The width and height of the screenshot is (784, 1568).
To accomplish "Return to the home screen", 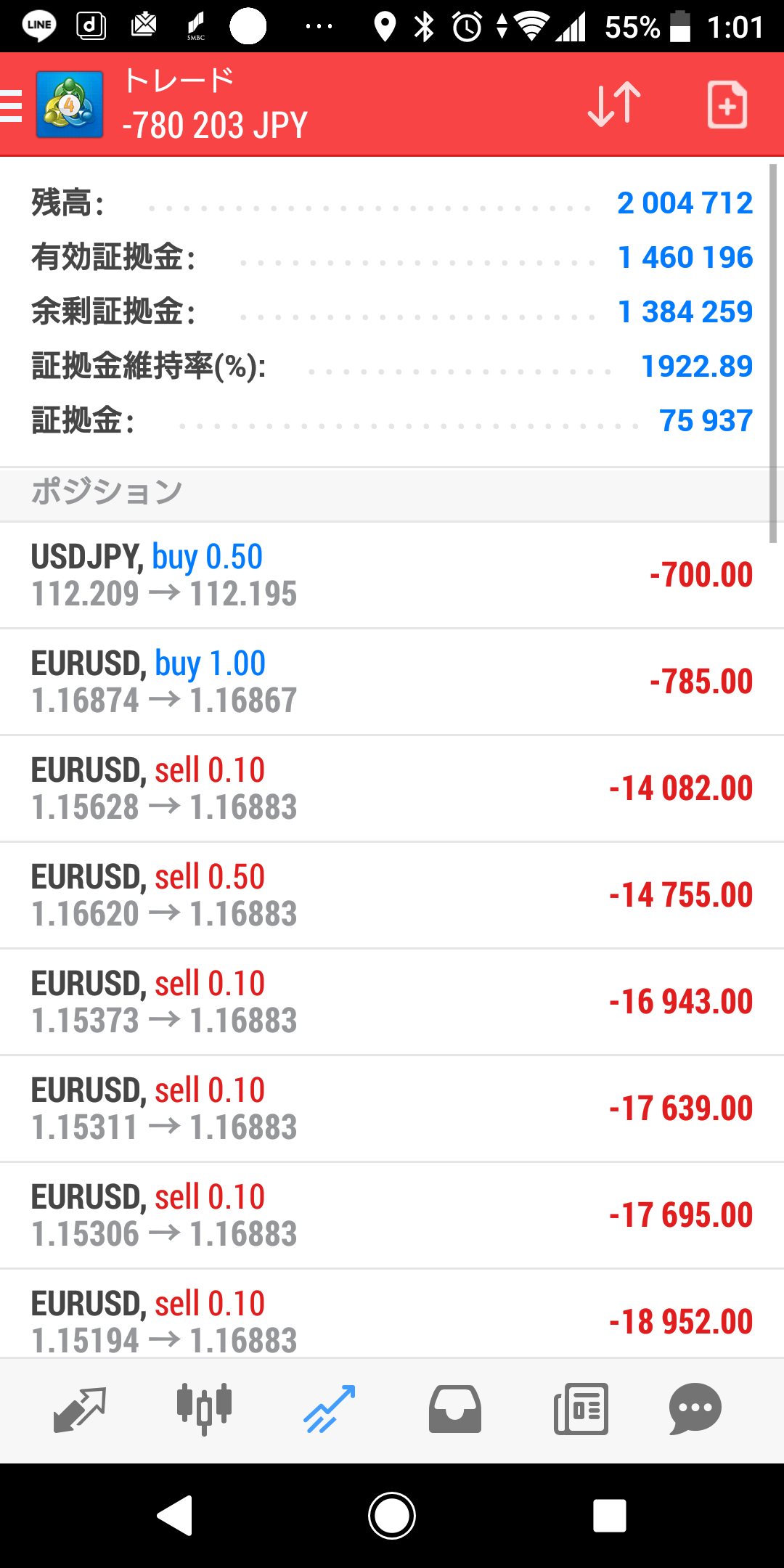I will [x=392, y=1516].
